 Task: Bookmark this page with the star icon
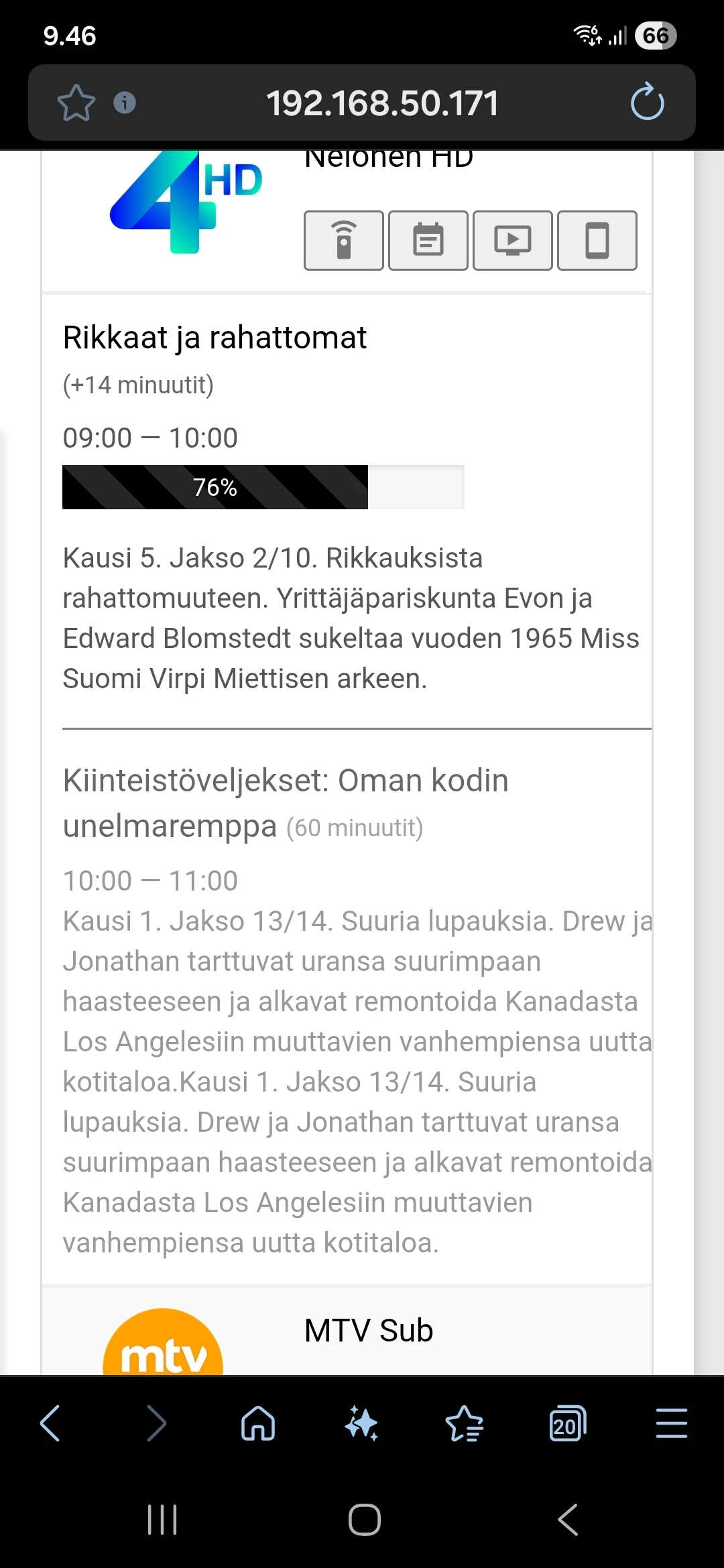[x=76, y=103]
